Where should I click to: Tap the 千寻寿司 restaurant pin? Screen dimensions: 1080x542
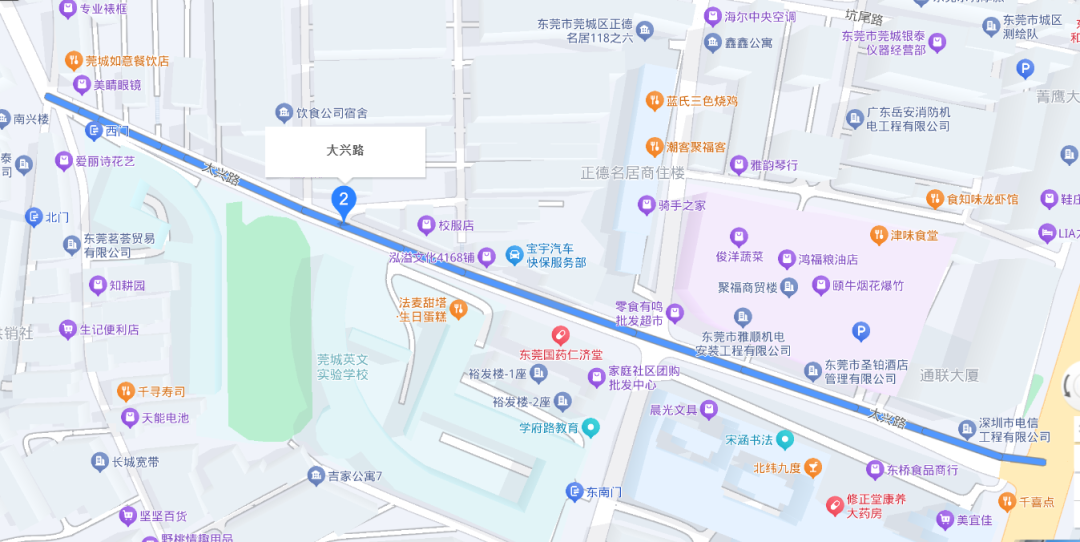click(x=126, y=391)
